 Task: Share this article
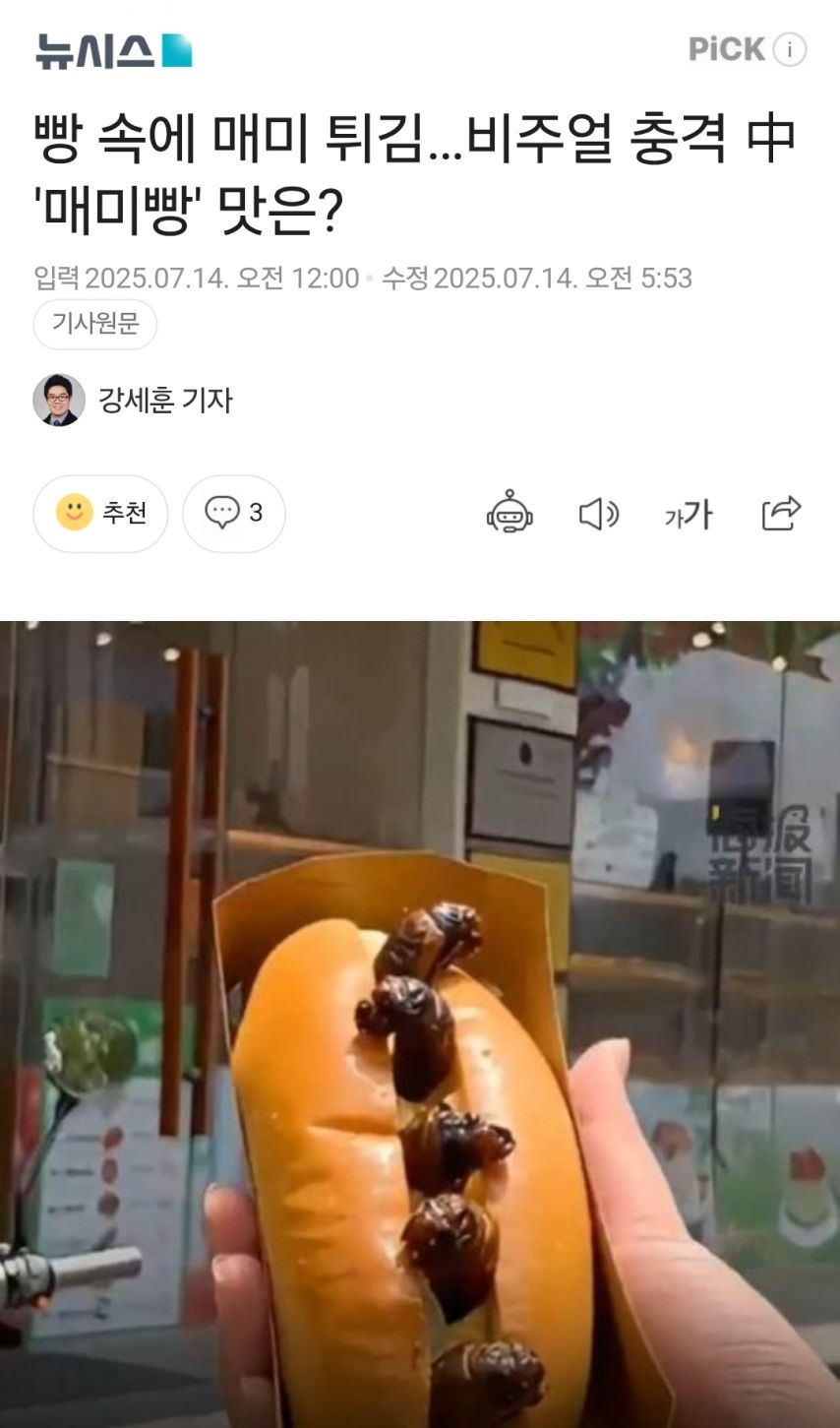click(781, 513)
